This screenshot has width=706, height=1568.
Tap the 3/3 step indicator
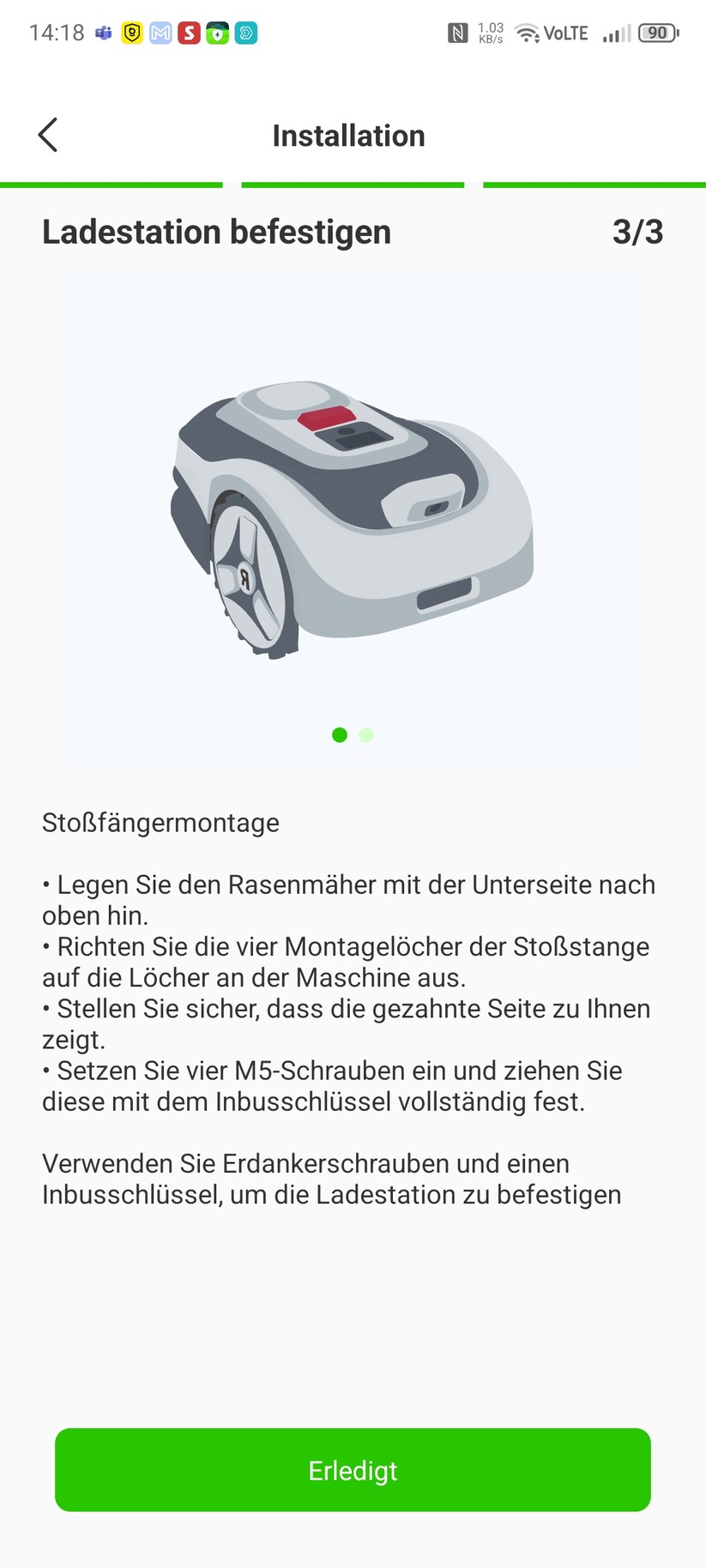(x=638, y=231)
